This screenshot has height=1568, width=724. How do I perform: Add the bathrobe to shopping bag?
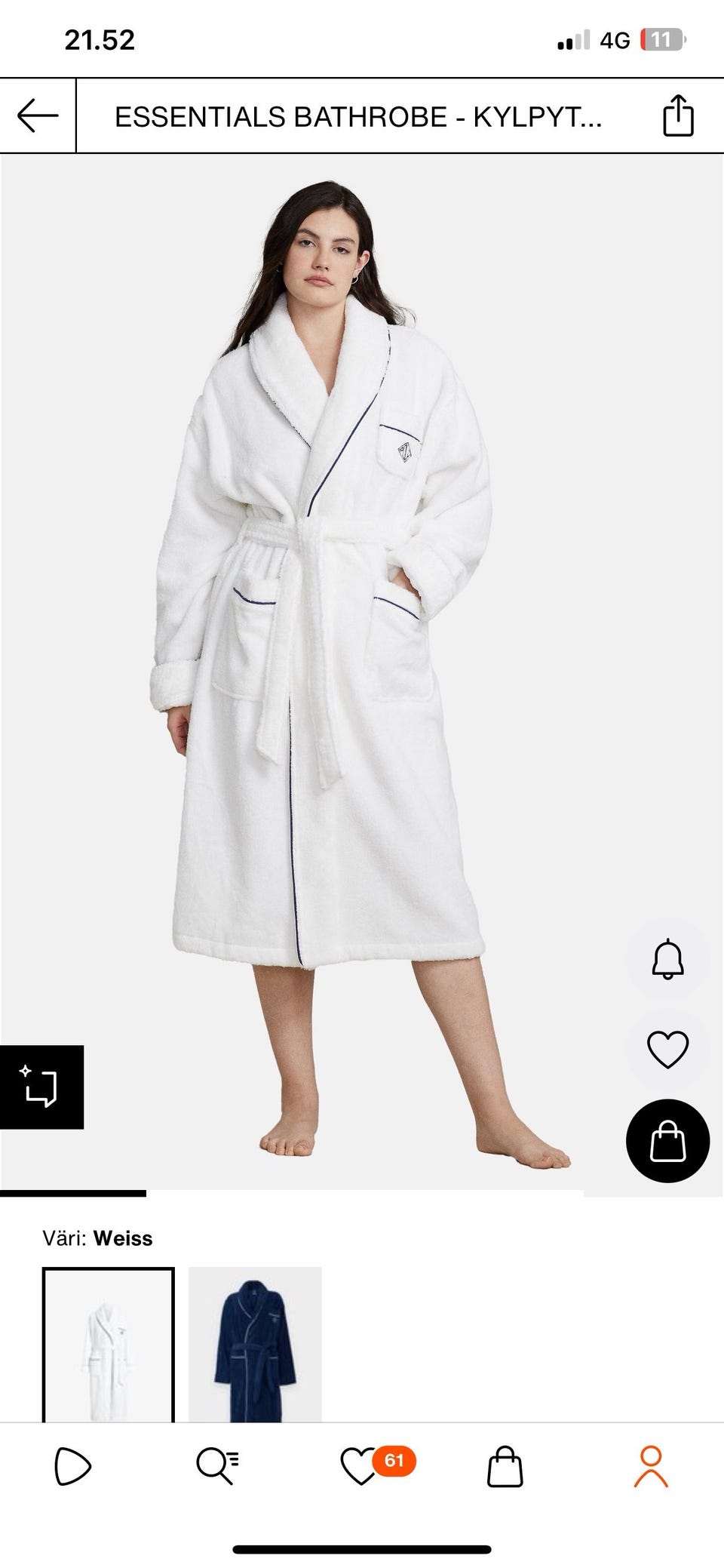(667, 1140)
